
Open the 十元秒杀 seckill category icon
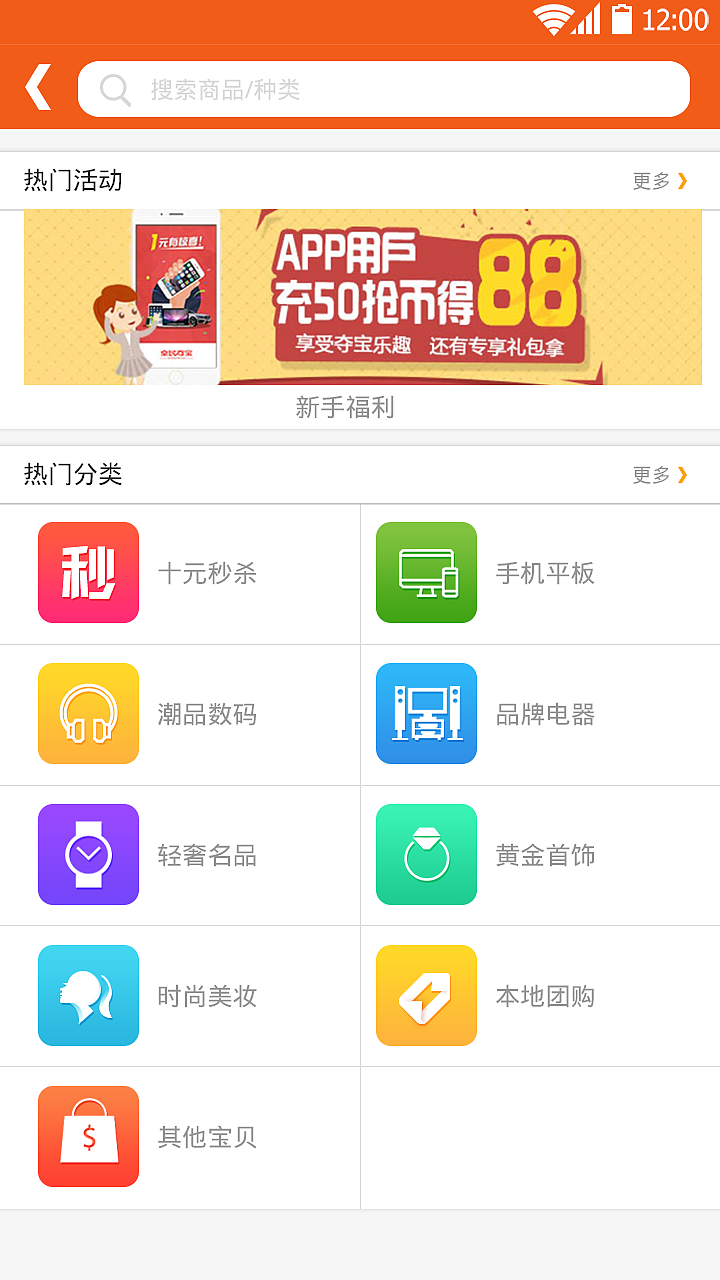88,572
